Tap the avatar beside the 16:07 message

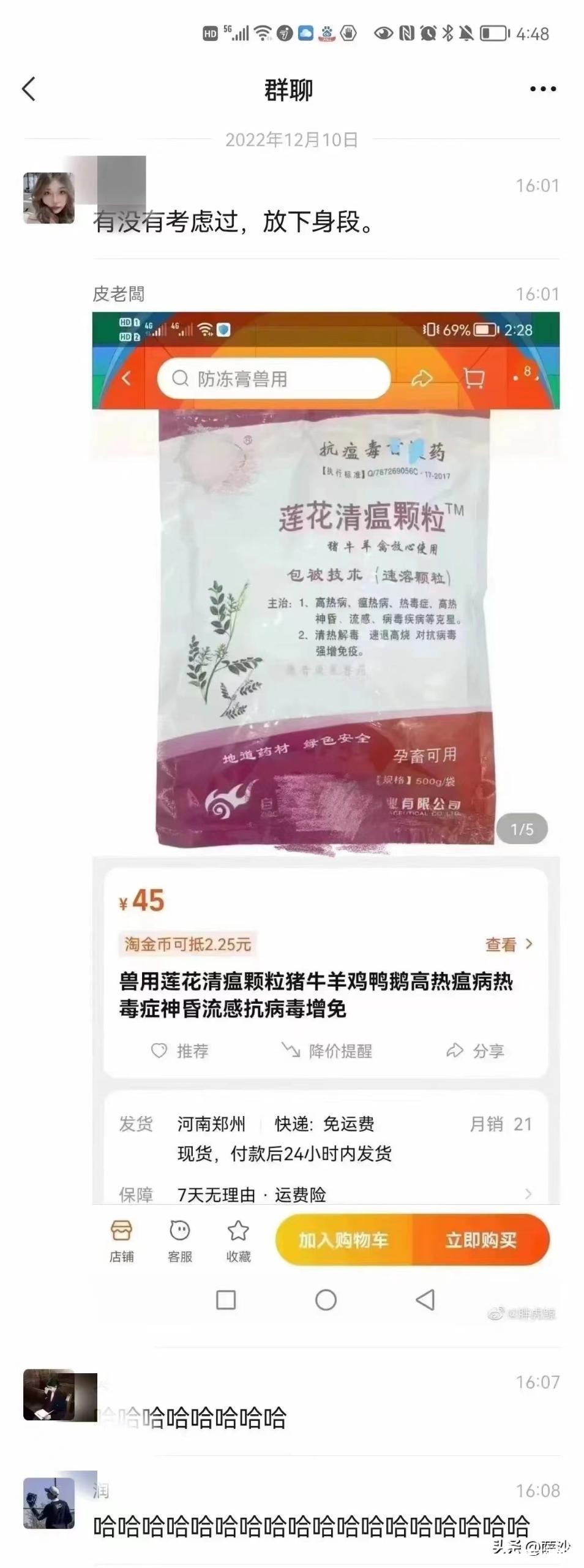[49, 1395]
